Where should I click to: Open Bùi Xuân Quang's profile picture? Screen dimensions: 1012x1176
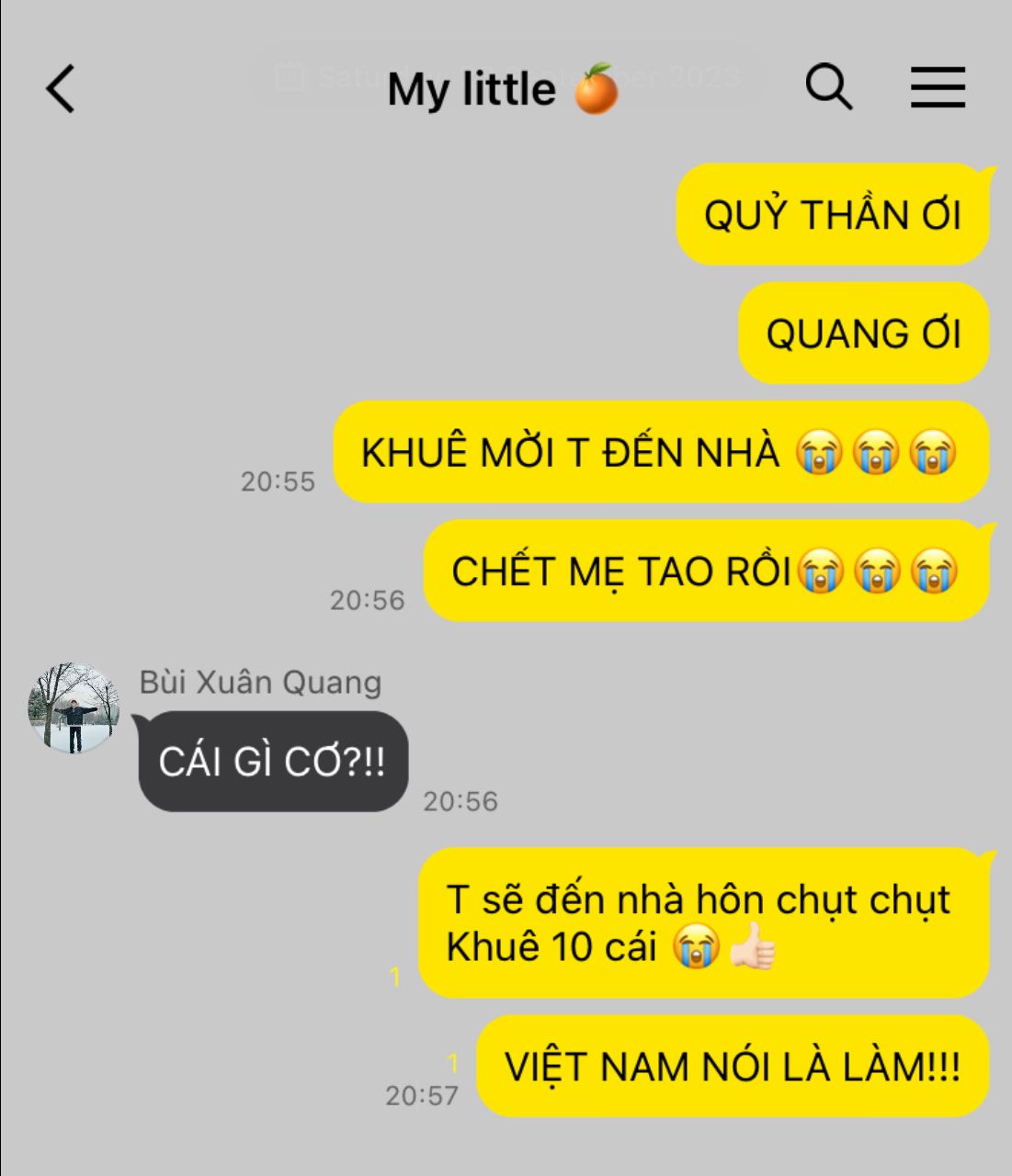coord(74,708)
